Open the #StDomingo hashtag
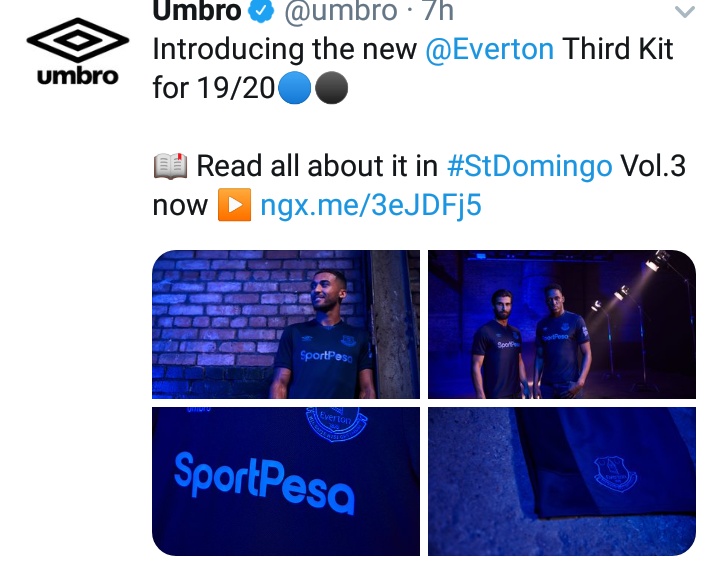This screenshot has height=563, width=720. [x=529, y=166]
